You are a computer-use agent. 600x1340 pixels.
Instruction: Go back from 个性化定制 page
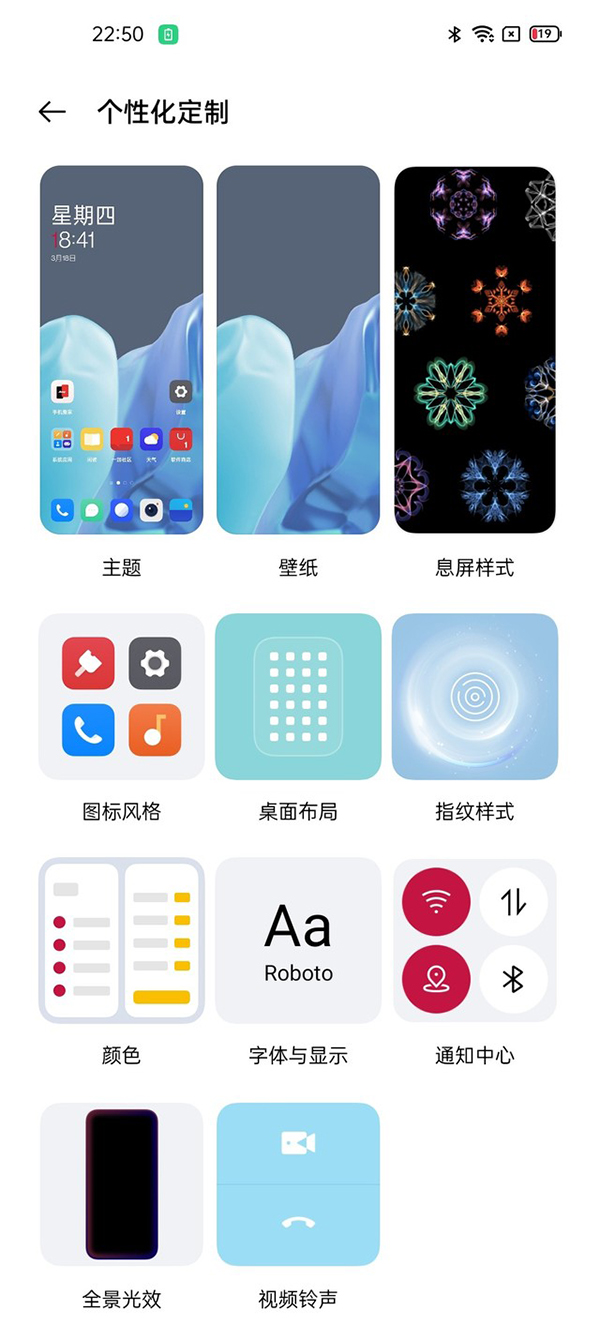pos(52,112)
